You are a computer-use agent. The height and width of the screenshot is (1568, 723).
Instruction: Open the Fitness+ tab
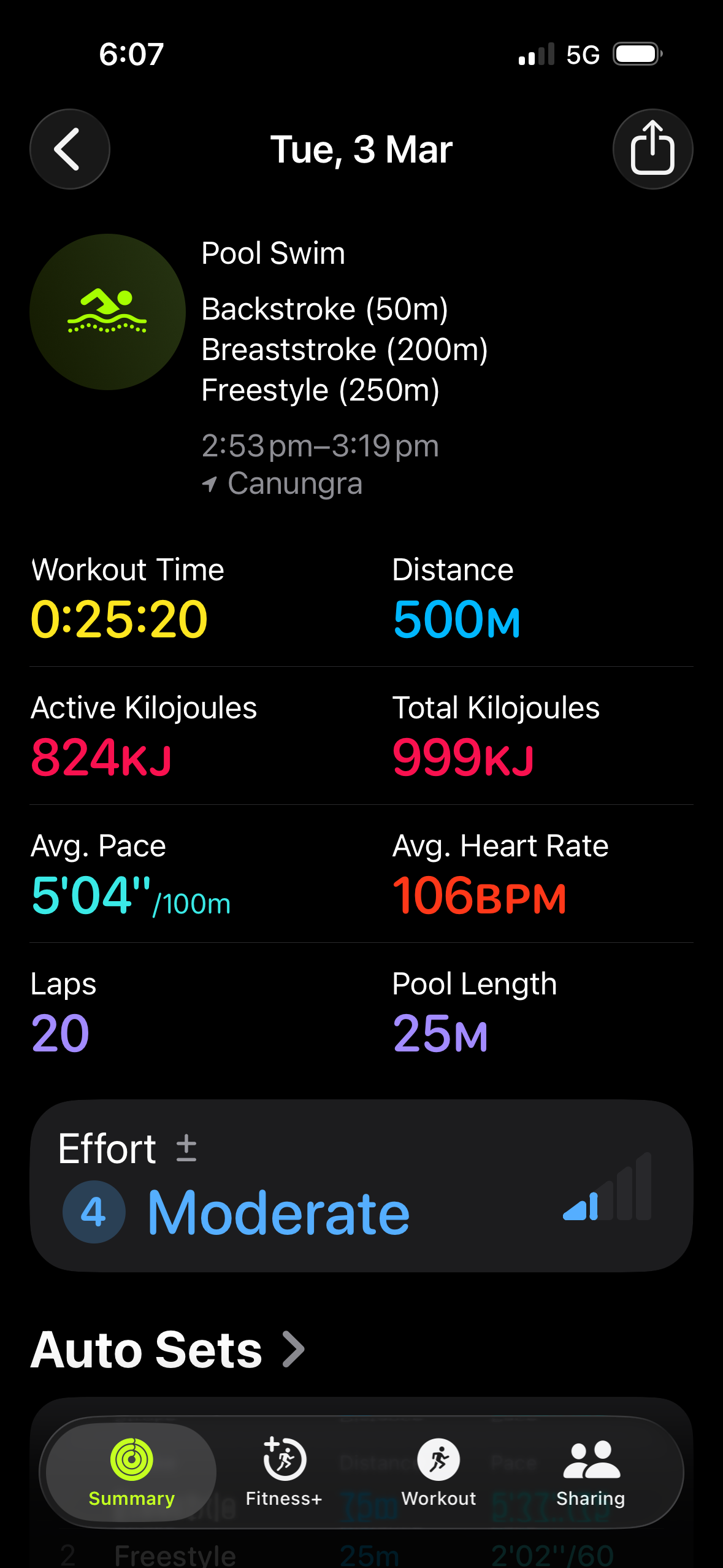284,1472
